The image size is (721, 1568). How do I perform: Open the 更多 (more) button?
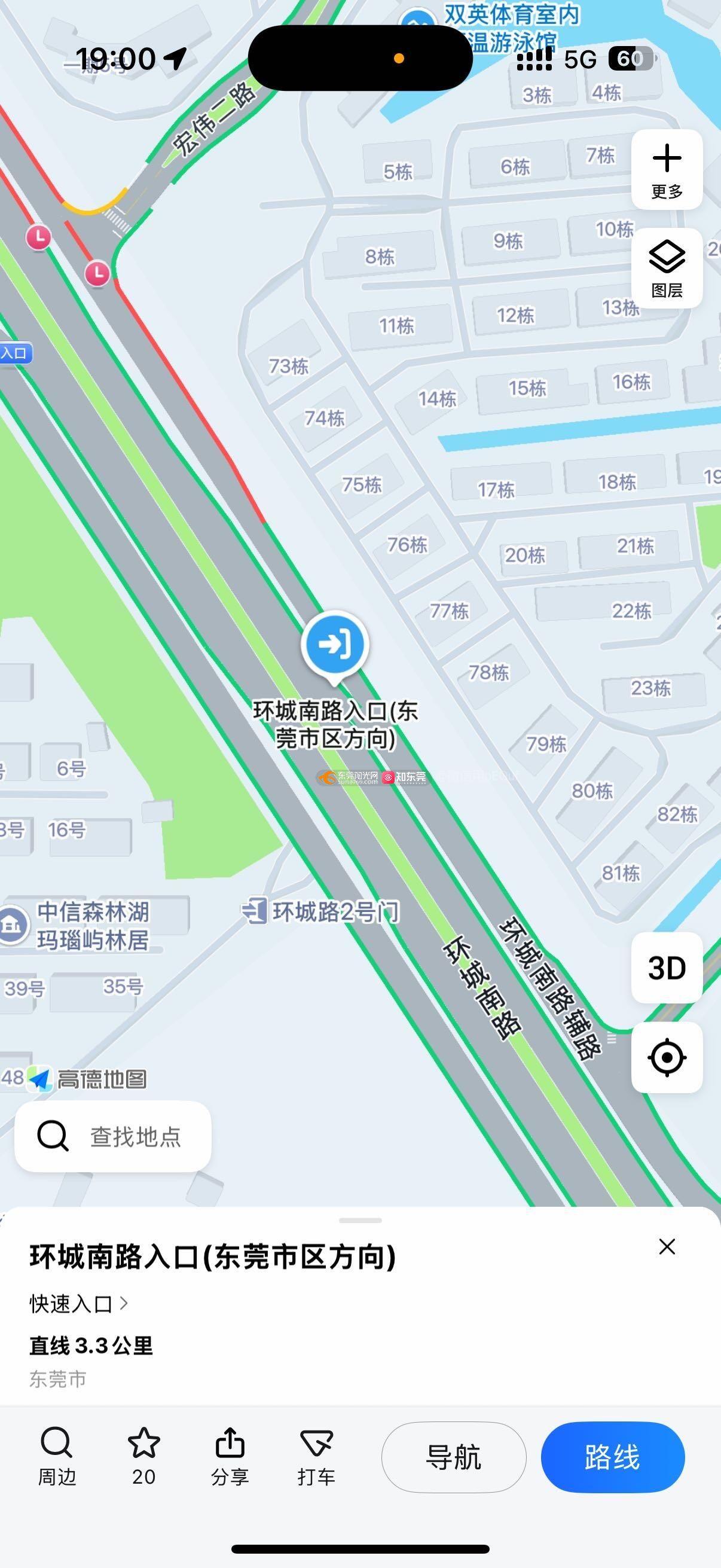[x=667, y=170]
